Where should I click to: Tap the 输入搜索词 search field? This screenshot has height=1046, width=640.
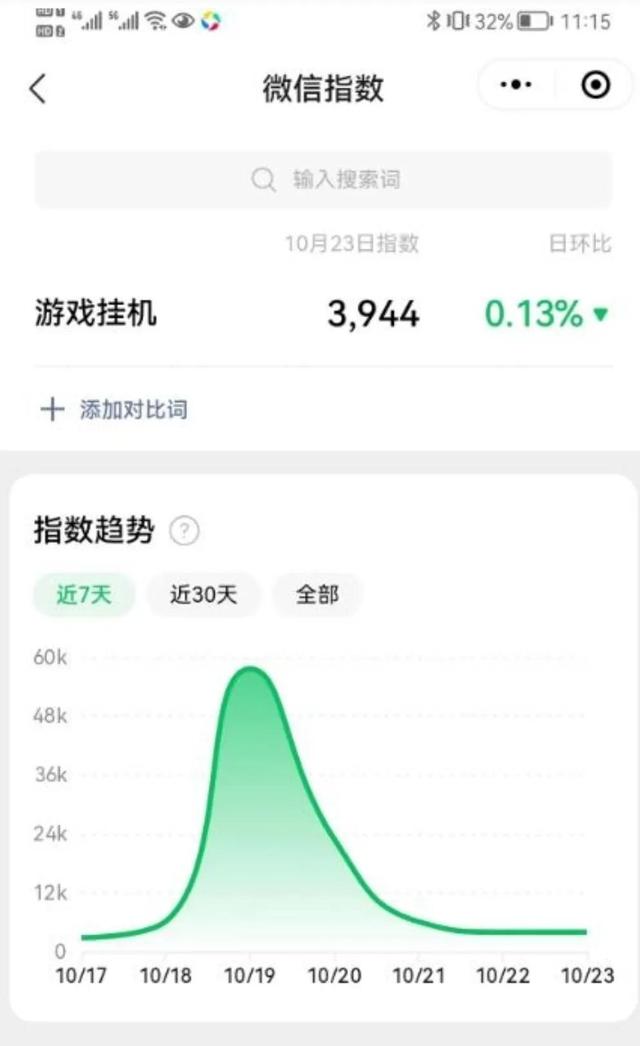[323, 180]
